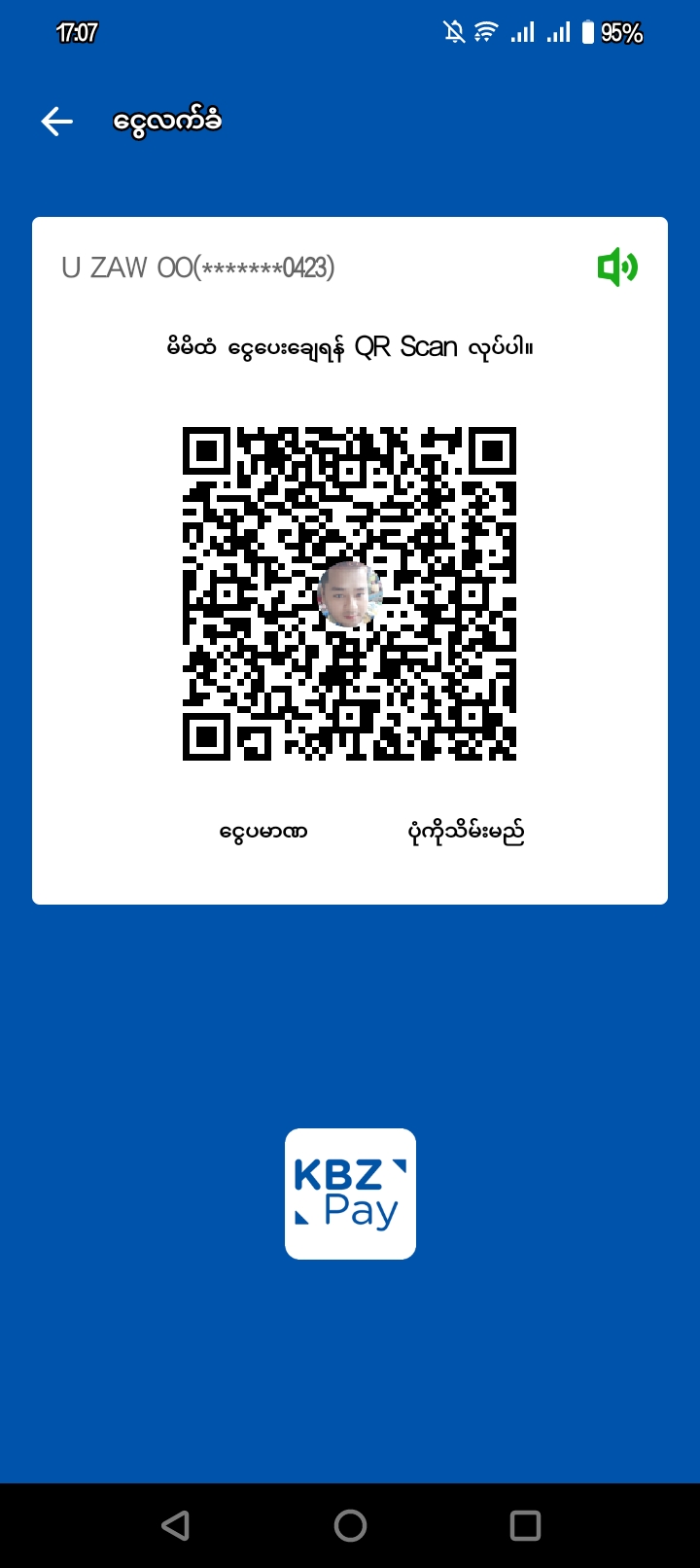The image size is (700, 1568).
Task: Toggle the green speaker sound icon
Action: coord(616,267)
